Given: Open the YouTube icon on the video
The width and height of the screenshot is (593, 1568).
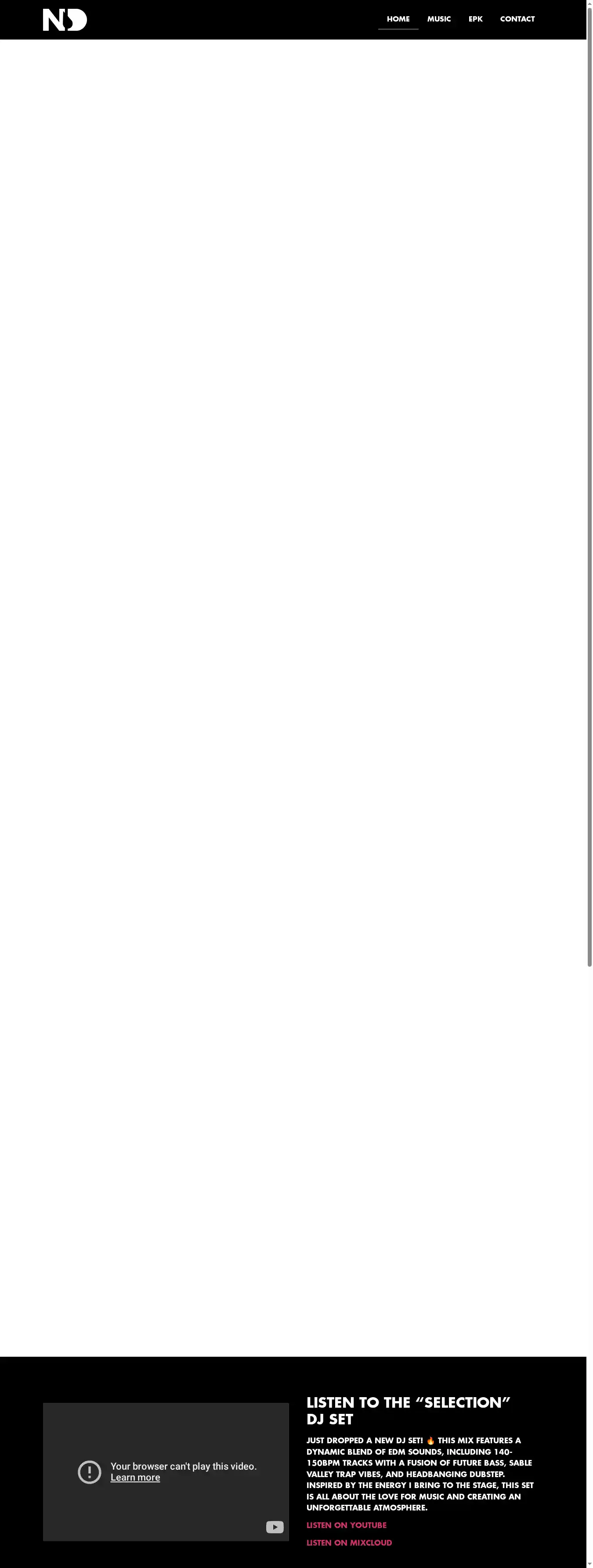Looking at the screenshot, I should click(275, 1527).
